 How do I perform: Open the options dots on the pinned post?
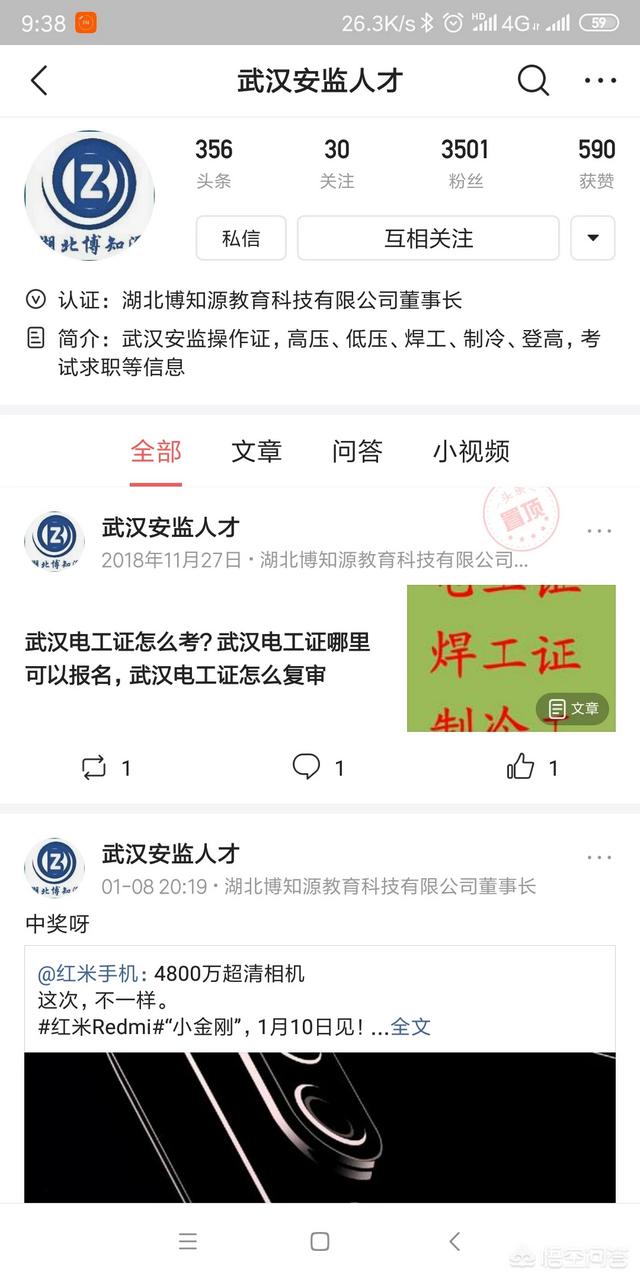pyautogui.click(x=599, y=531)
